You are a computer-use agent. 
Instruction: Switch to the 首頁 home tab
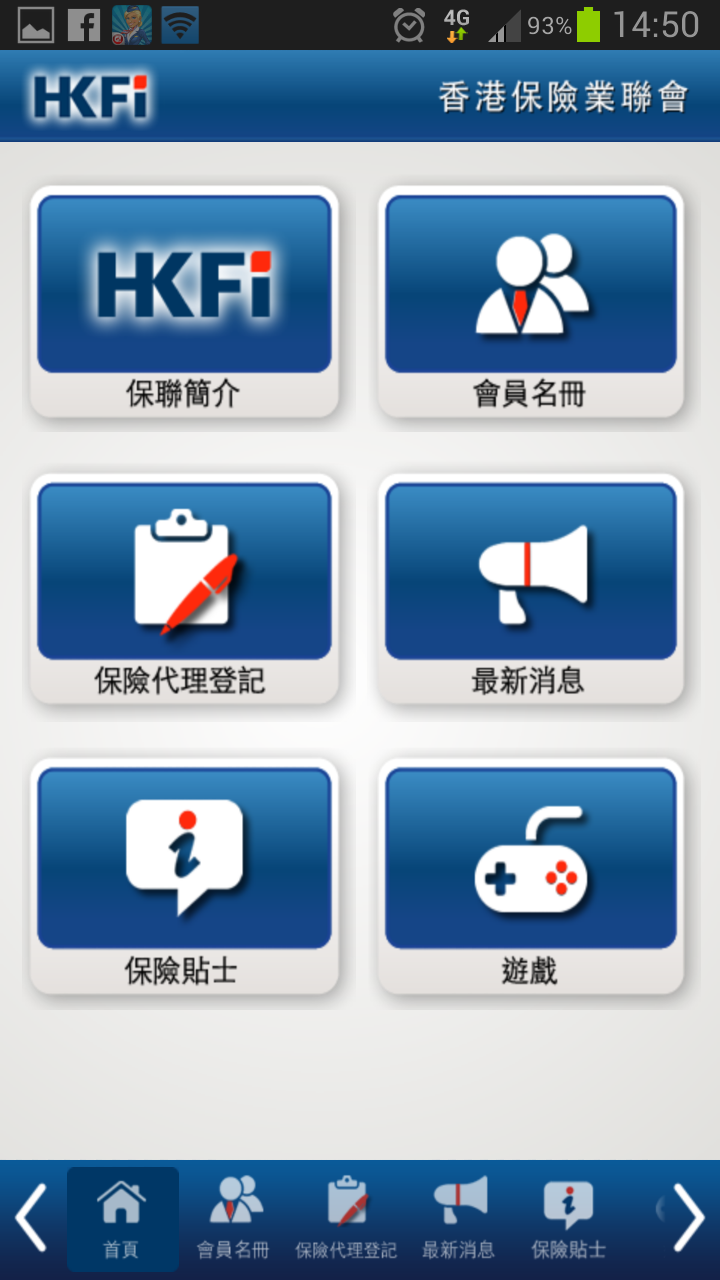(122, 1218)
